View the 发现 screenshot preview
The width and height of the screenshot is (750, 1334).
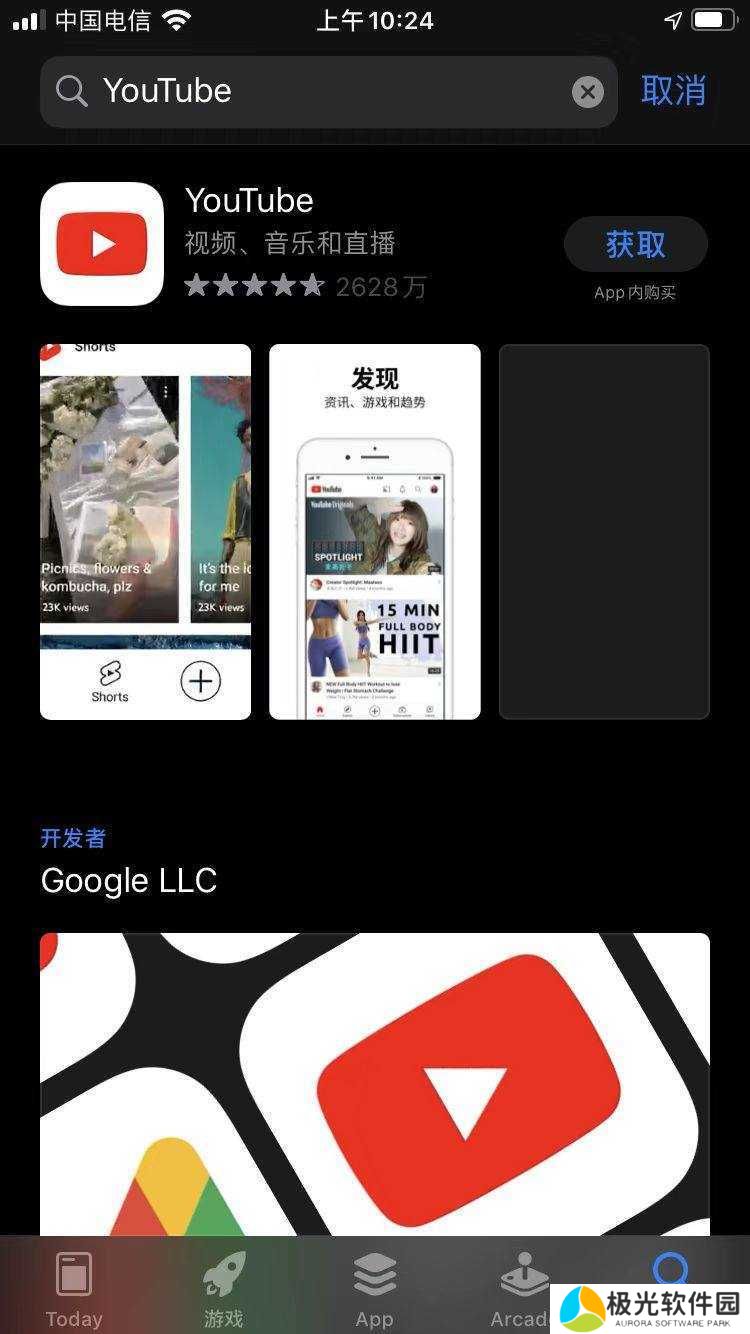[375, 531]
